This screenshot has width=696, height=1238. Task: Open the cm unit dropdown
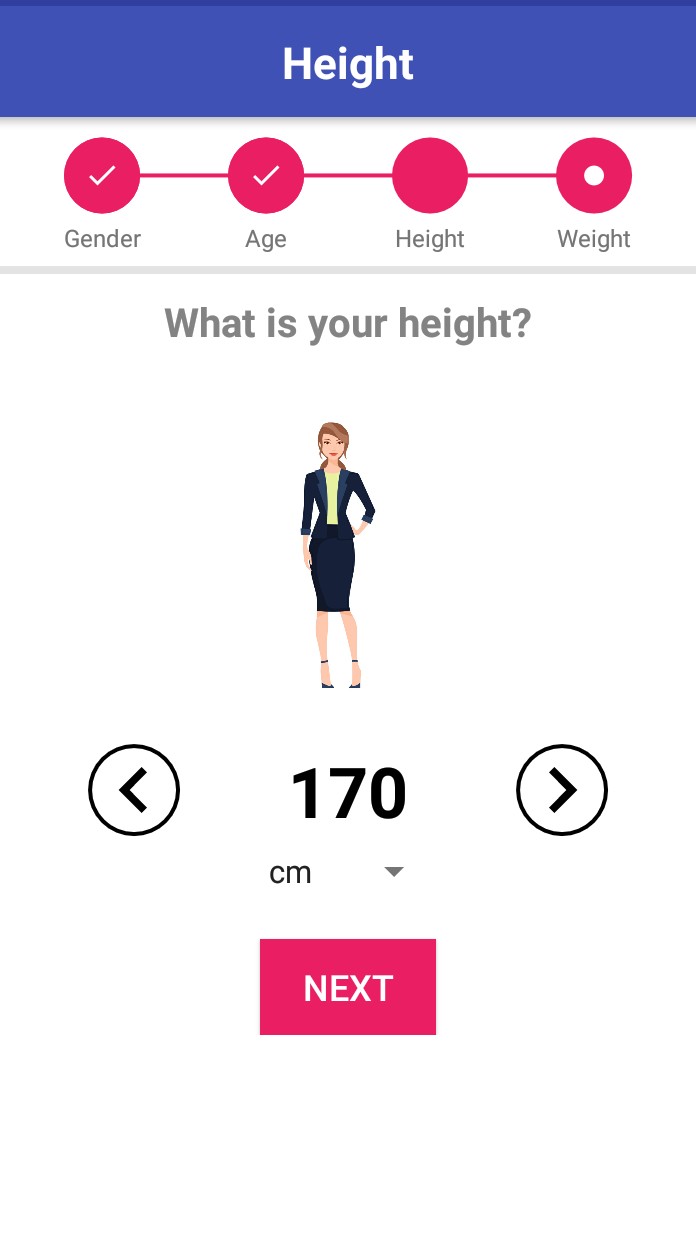(x=336, y=873)
